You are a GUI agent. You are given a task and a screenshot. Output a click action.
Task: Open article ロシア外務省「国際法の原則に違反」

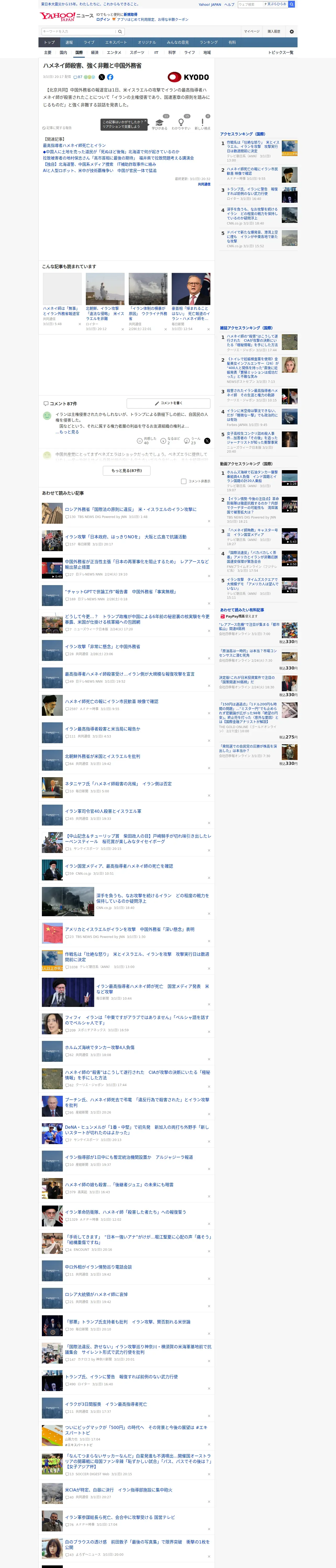tap(131, 510)
